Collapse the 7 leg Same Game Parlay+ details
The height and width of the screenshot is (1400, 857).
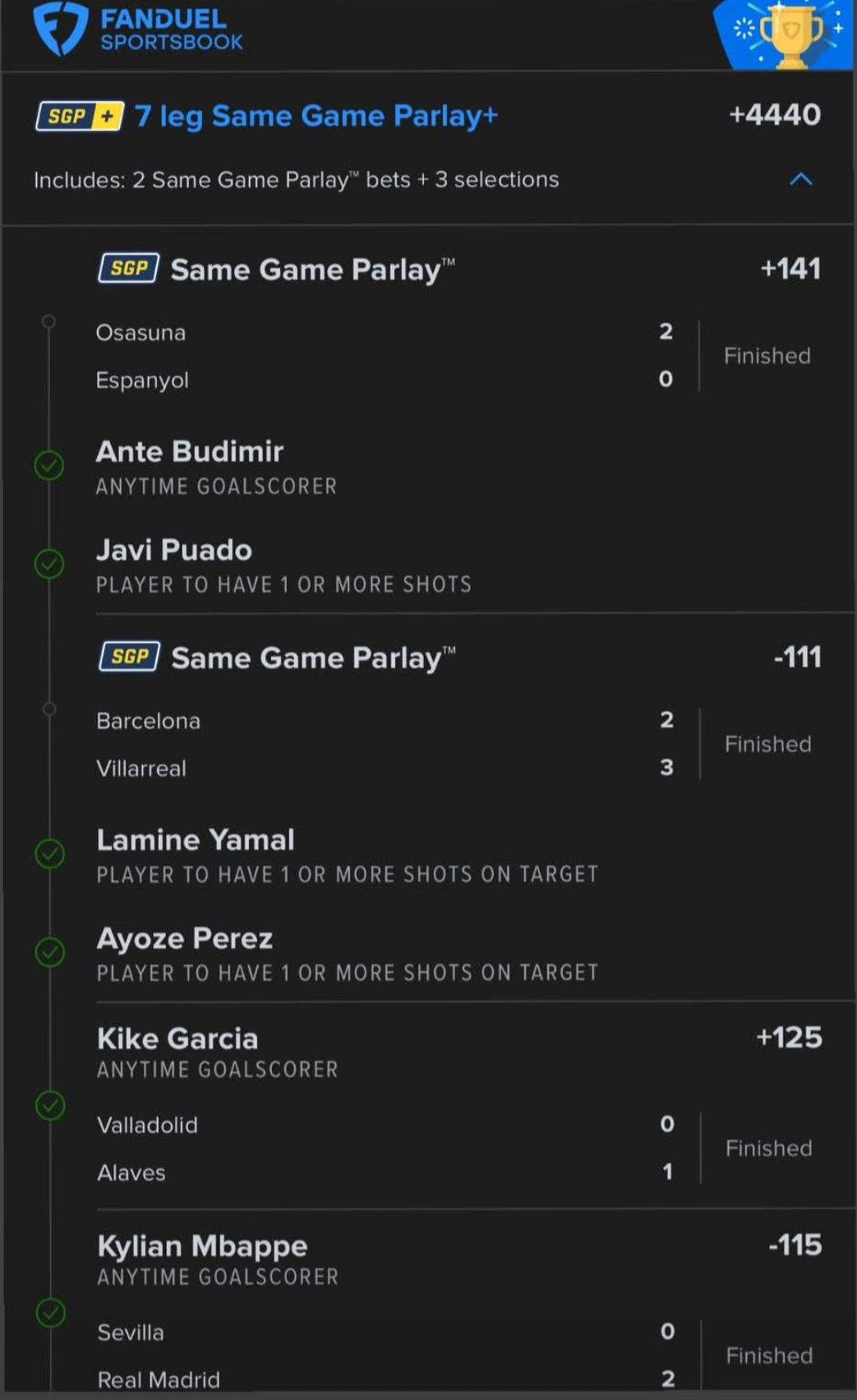coord(800,179)
